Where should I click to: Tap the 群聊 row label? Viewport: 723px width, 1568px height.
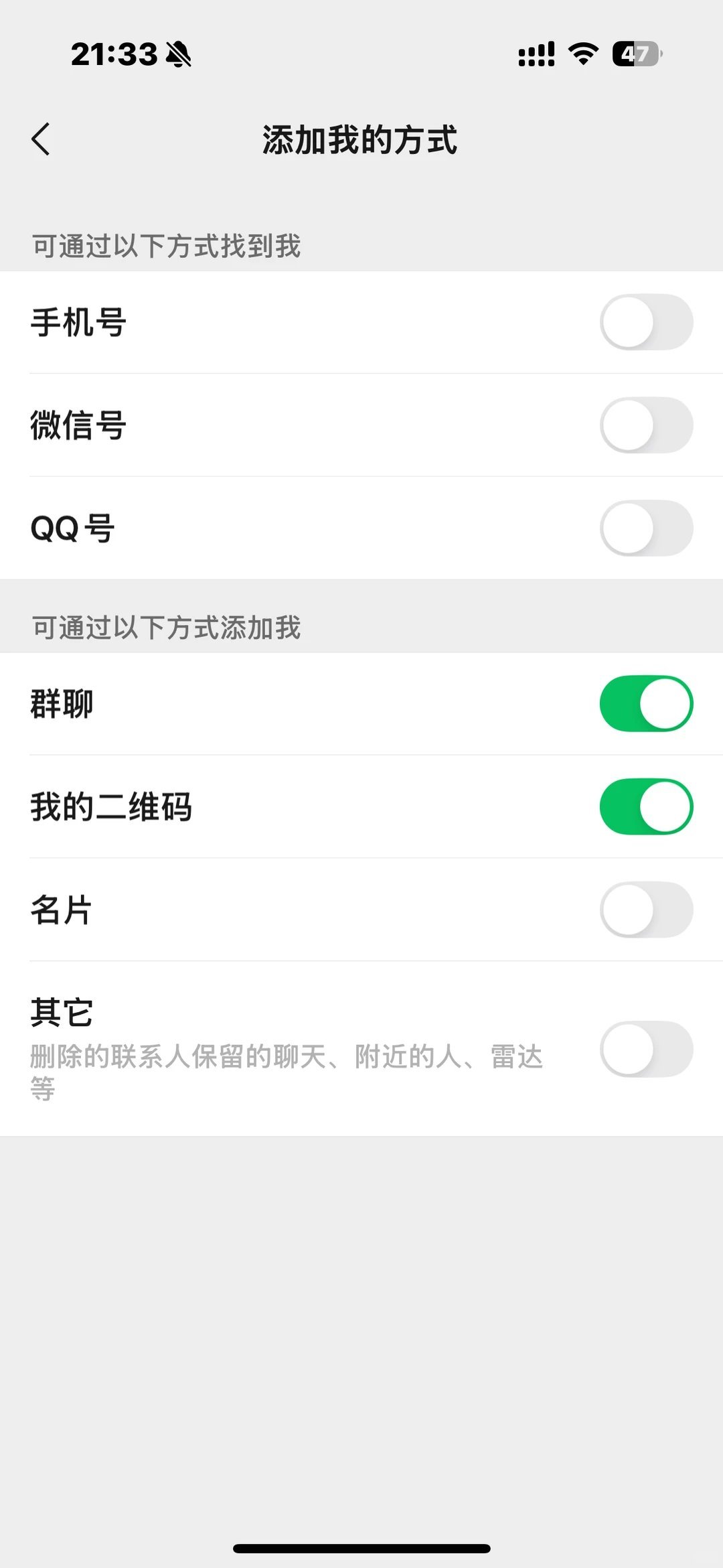point(63,704)
